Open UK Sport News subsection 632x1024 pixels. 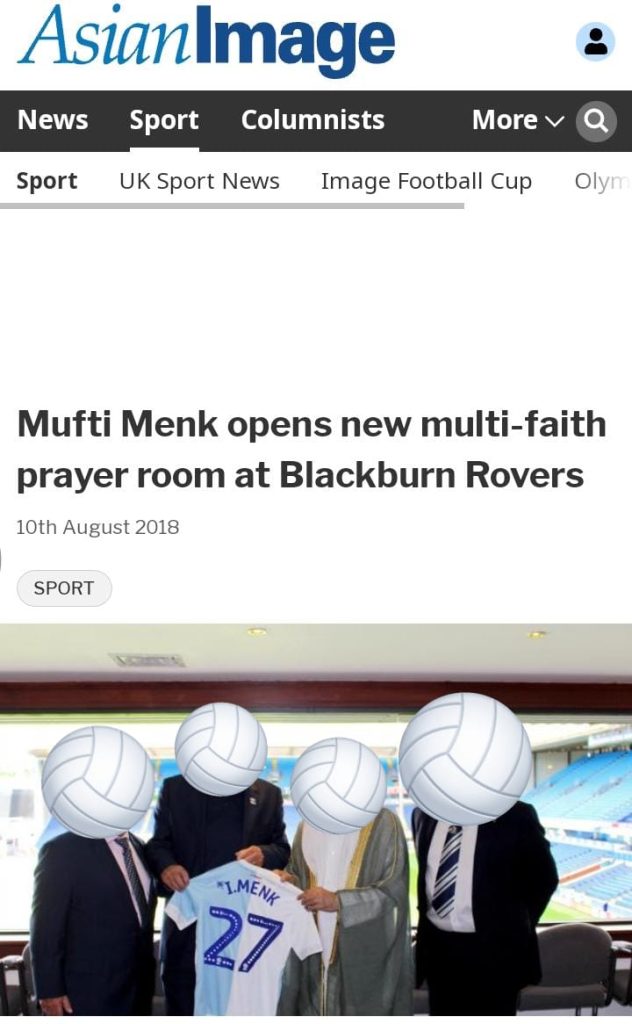(199, 181)
